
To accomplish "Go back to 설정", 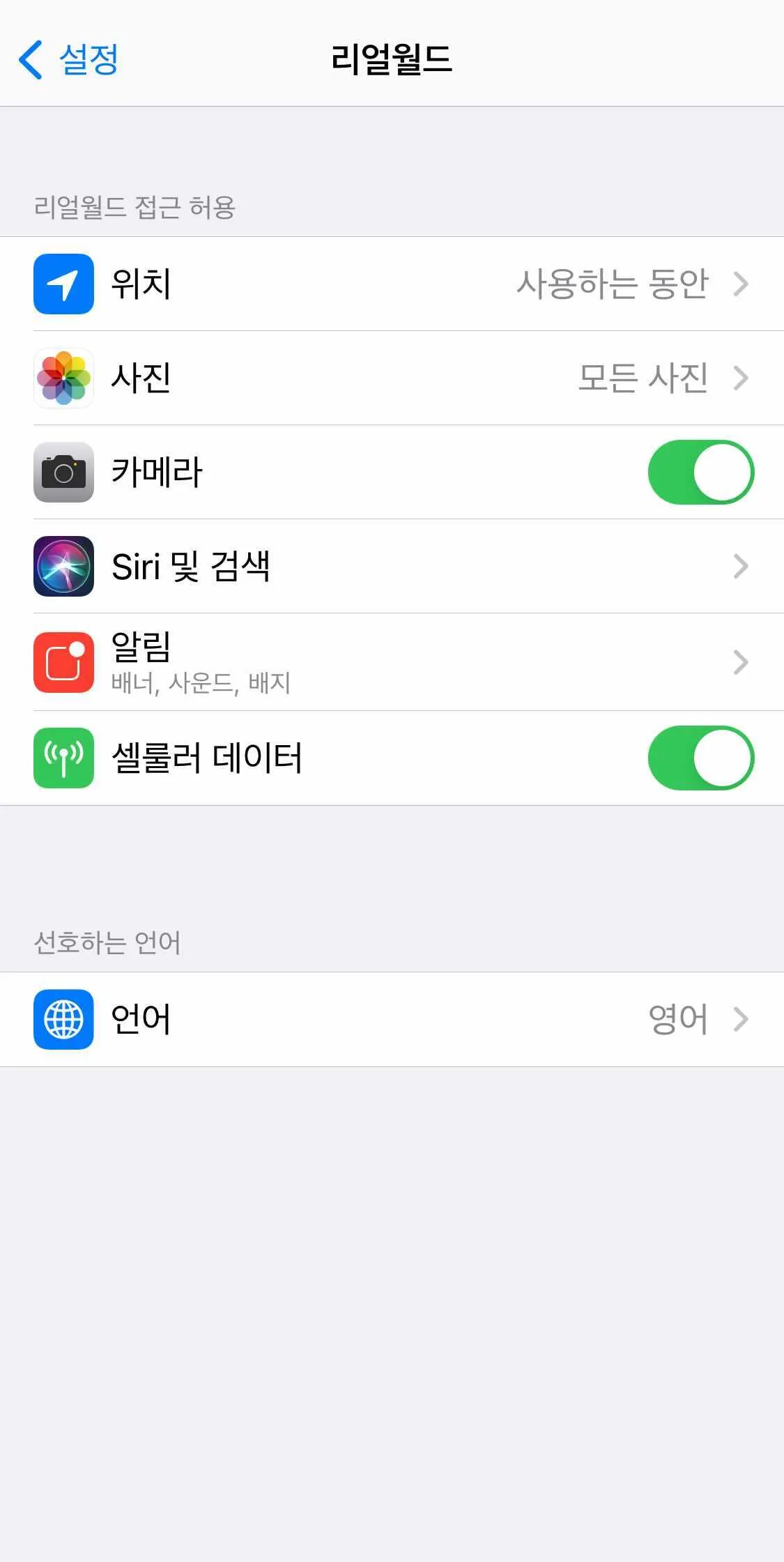I will 68,59.
